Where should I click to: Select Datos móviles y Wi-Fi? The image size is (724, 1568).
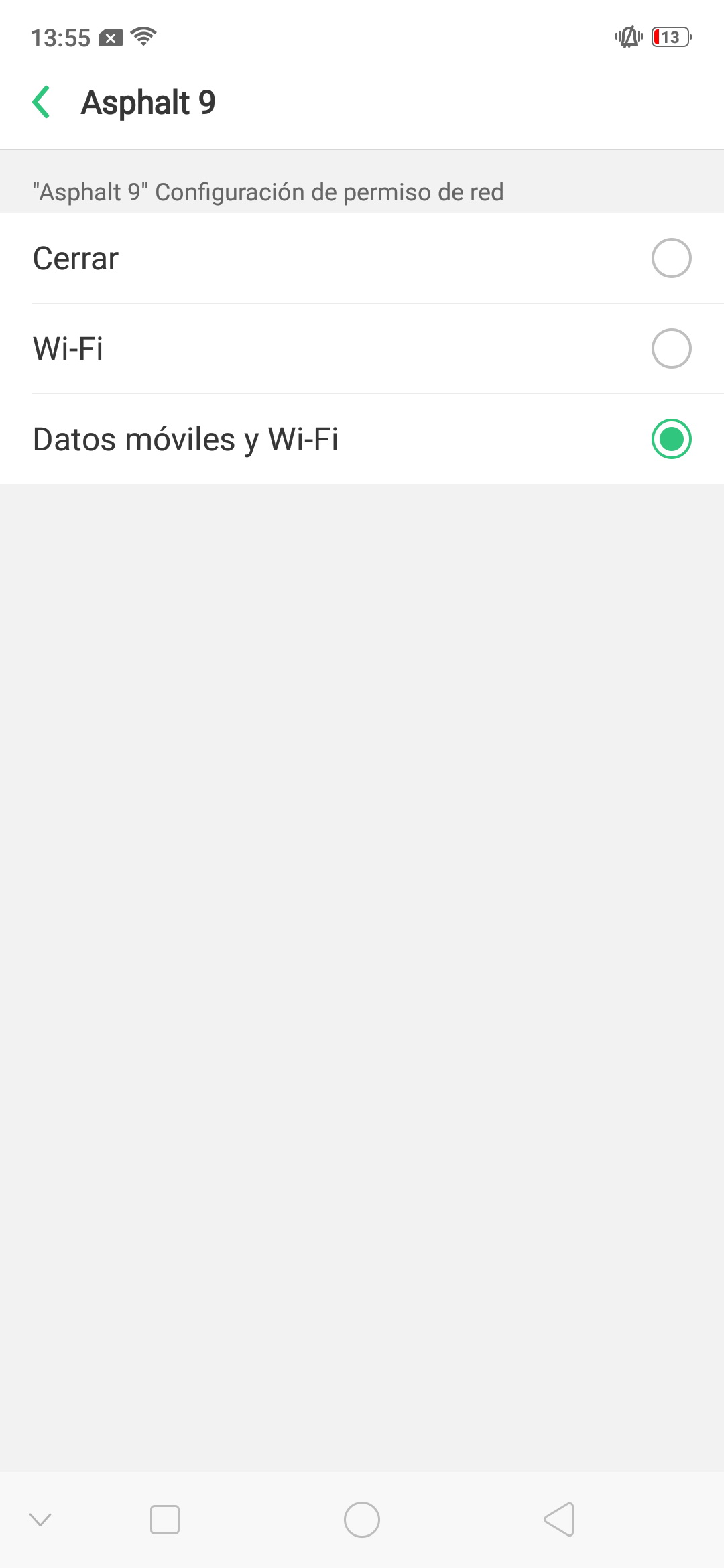[x=362, y=439]
